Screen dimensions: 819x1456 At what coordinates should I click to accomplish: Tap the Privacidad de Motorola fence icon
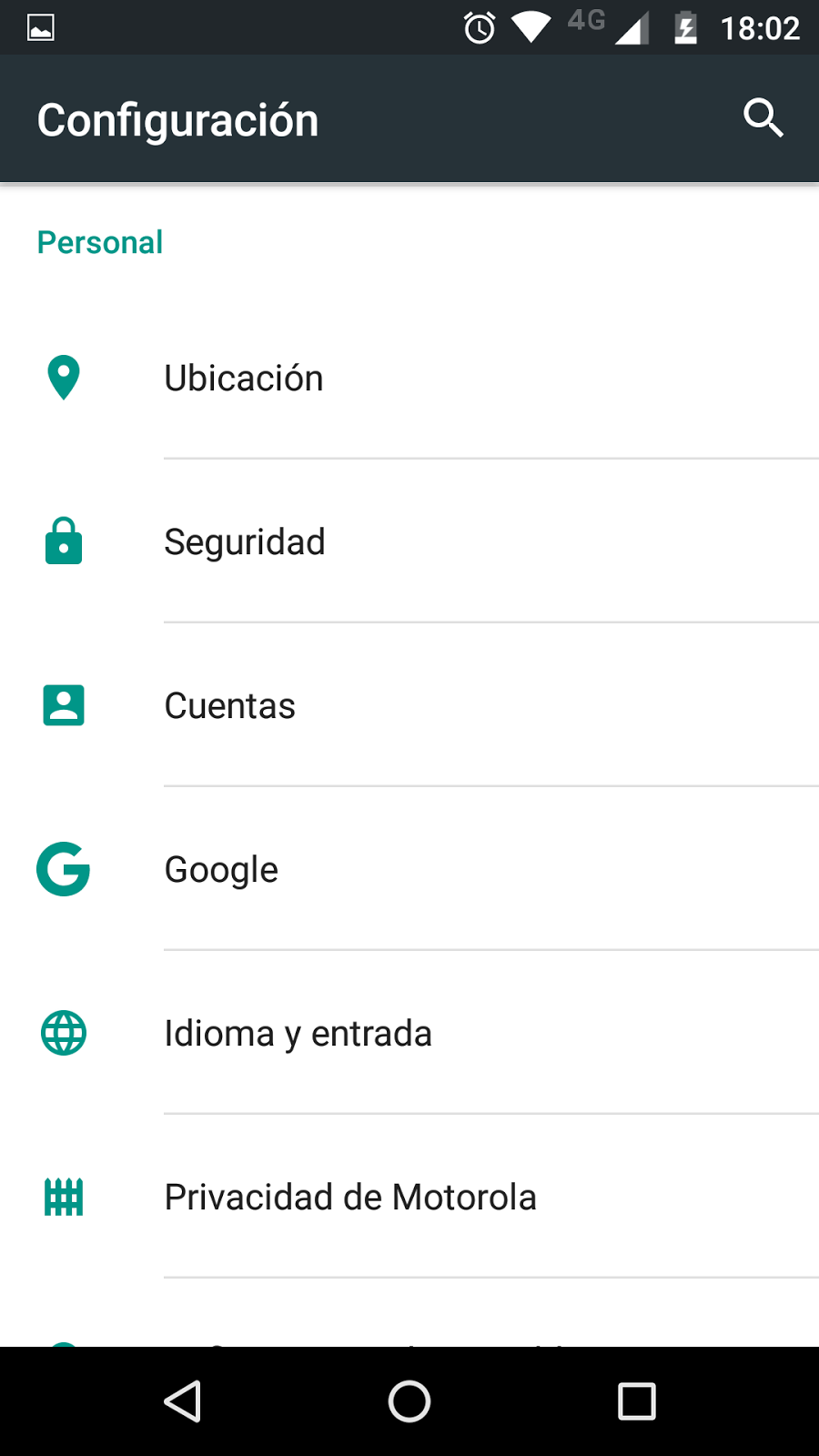pyautogui.click(x=63, y=1197)
